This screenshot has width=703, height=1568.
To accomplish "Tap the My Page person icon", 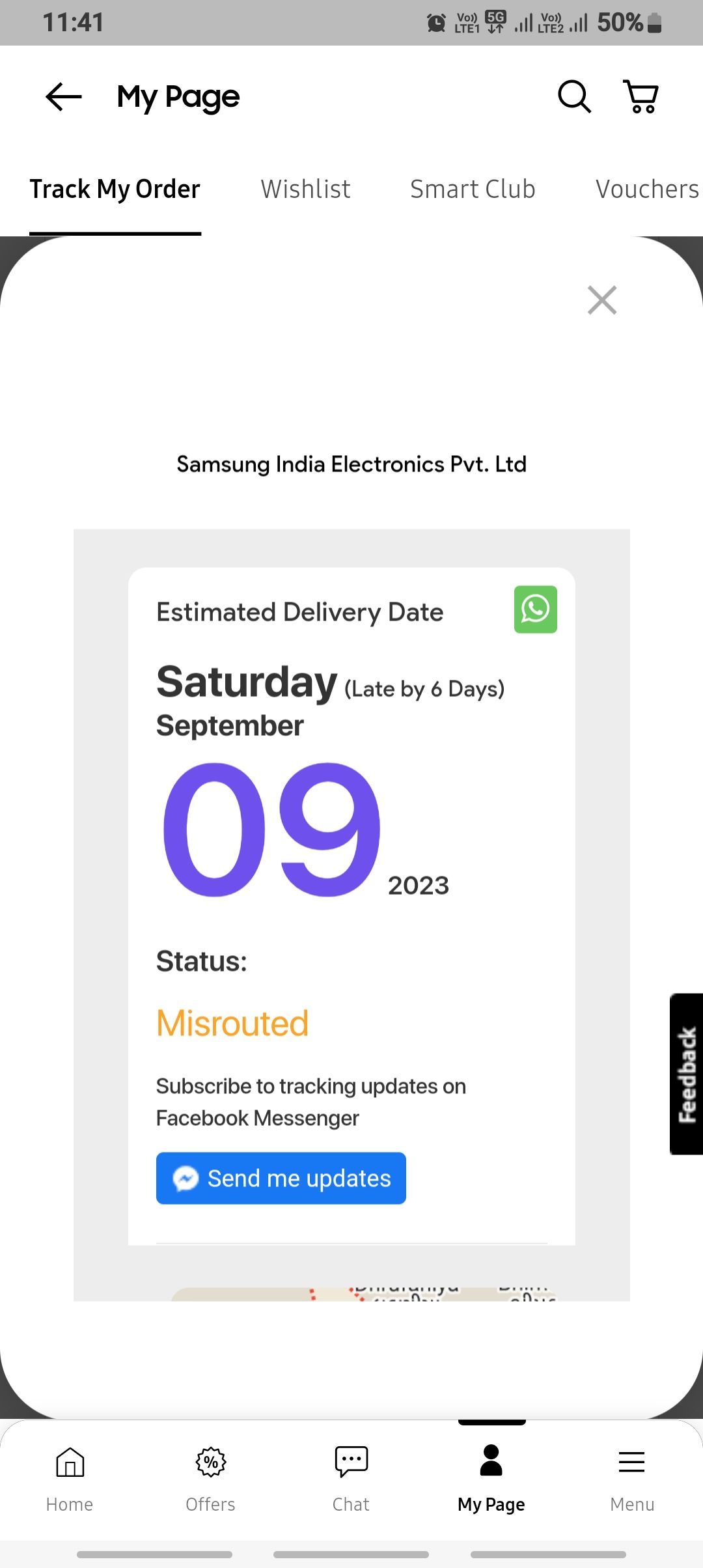I will 491,1478.
